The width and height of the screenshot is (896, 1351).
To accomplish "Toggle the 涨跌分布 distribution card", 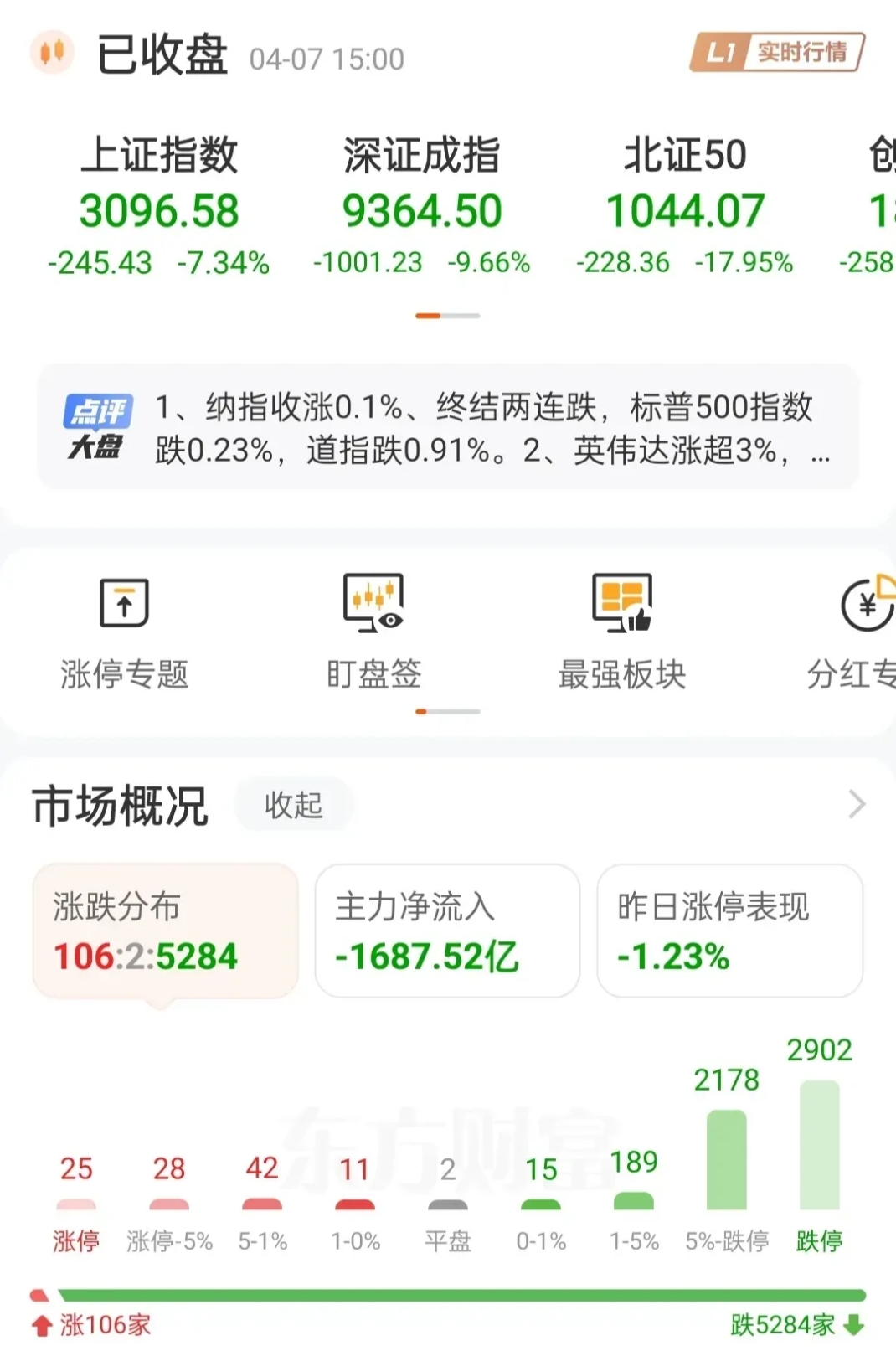I will click(x=164, y=930).
